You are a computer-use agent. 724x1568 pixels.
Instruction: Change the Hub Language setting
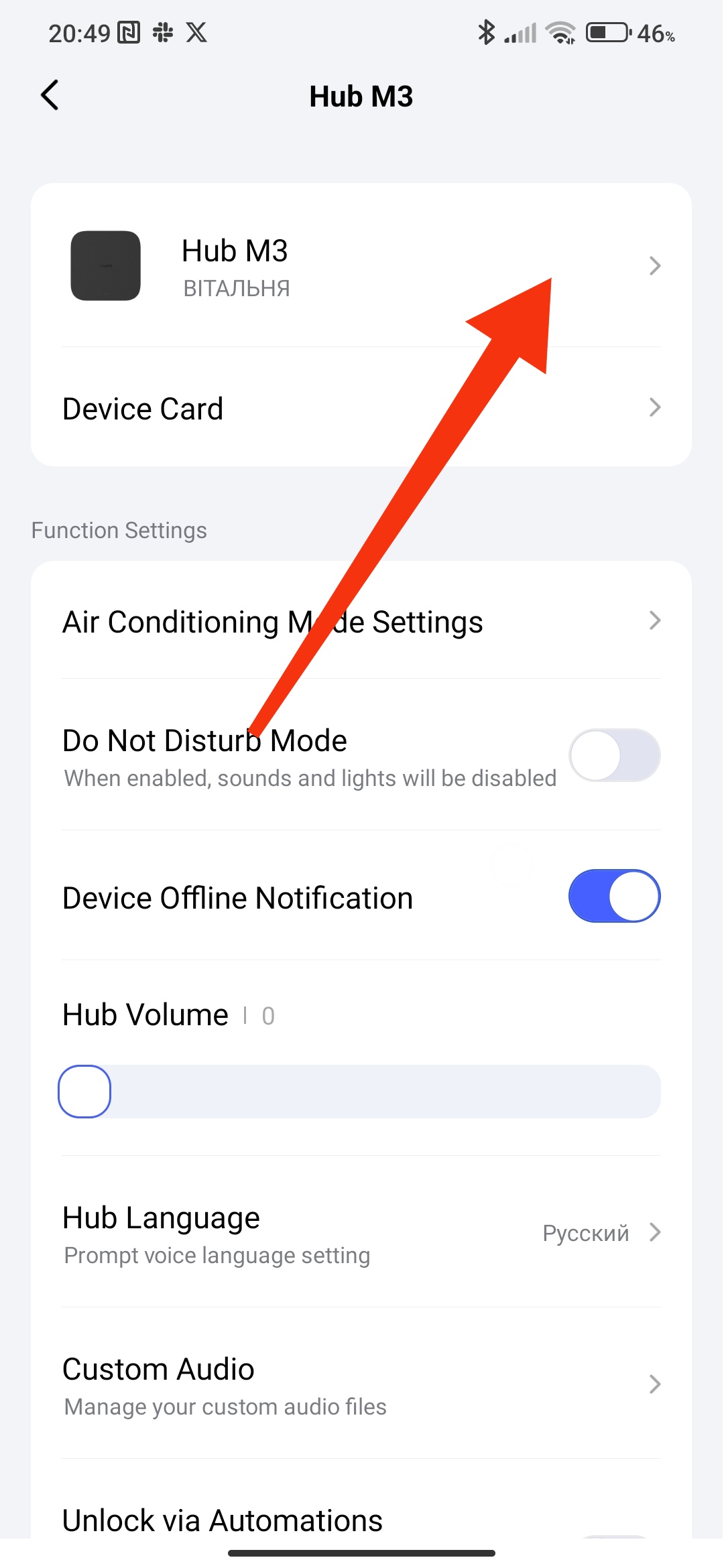coord(361,1233)
